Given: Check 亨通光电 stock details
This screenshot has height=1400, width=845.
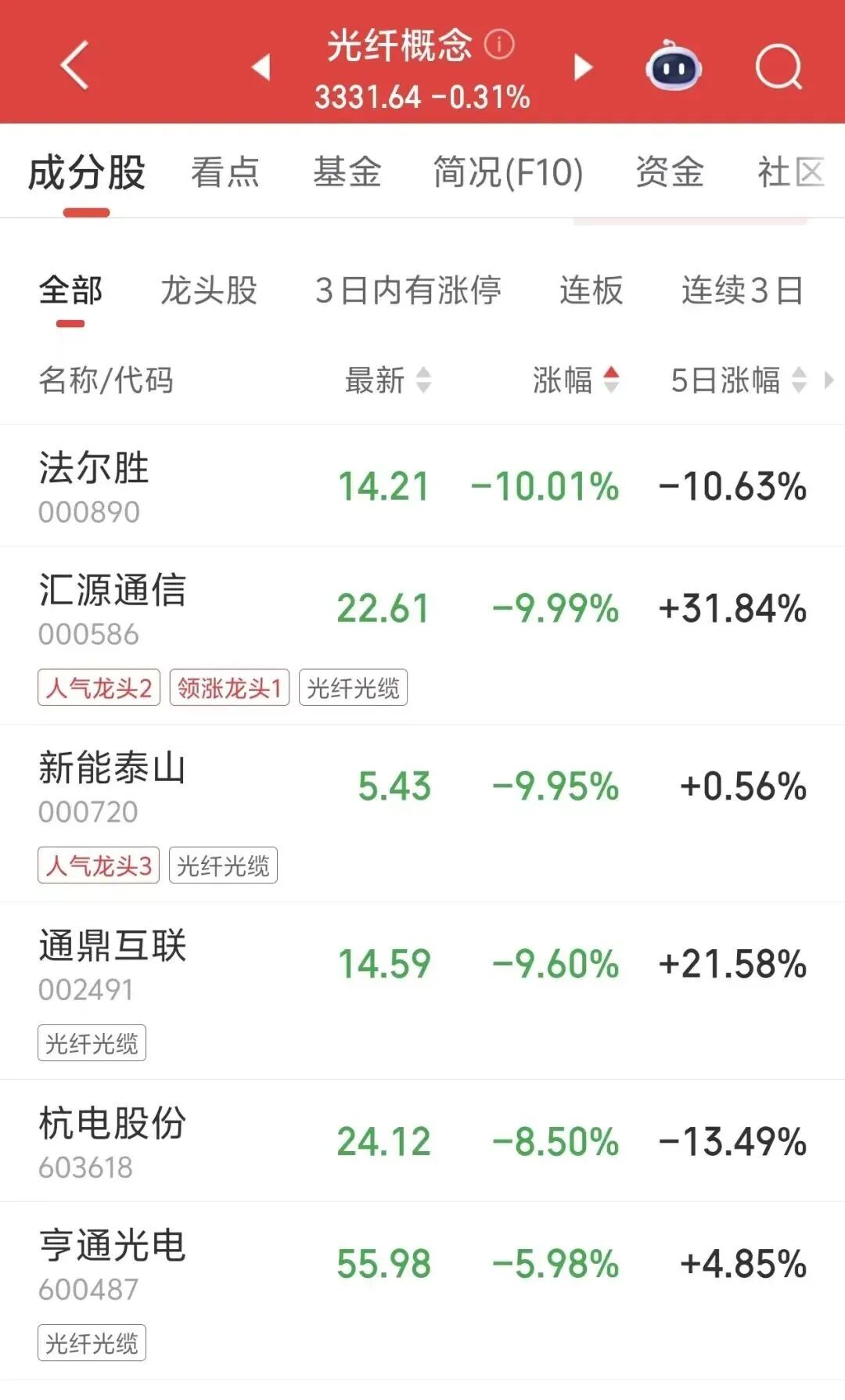Looking at the screenshot, I should click(113, 1262).
